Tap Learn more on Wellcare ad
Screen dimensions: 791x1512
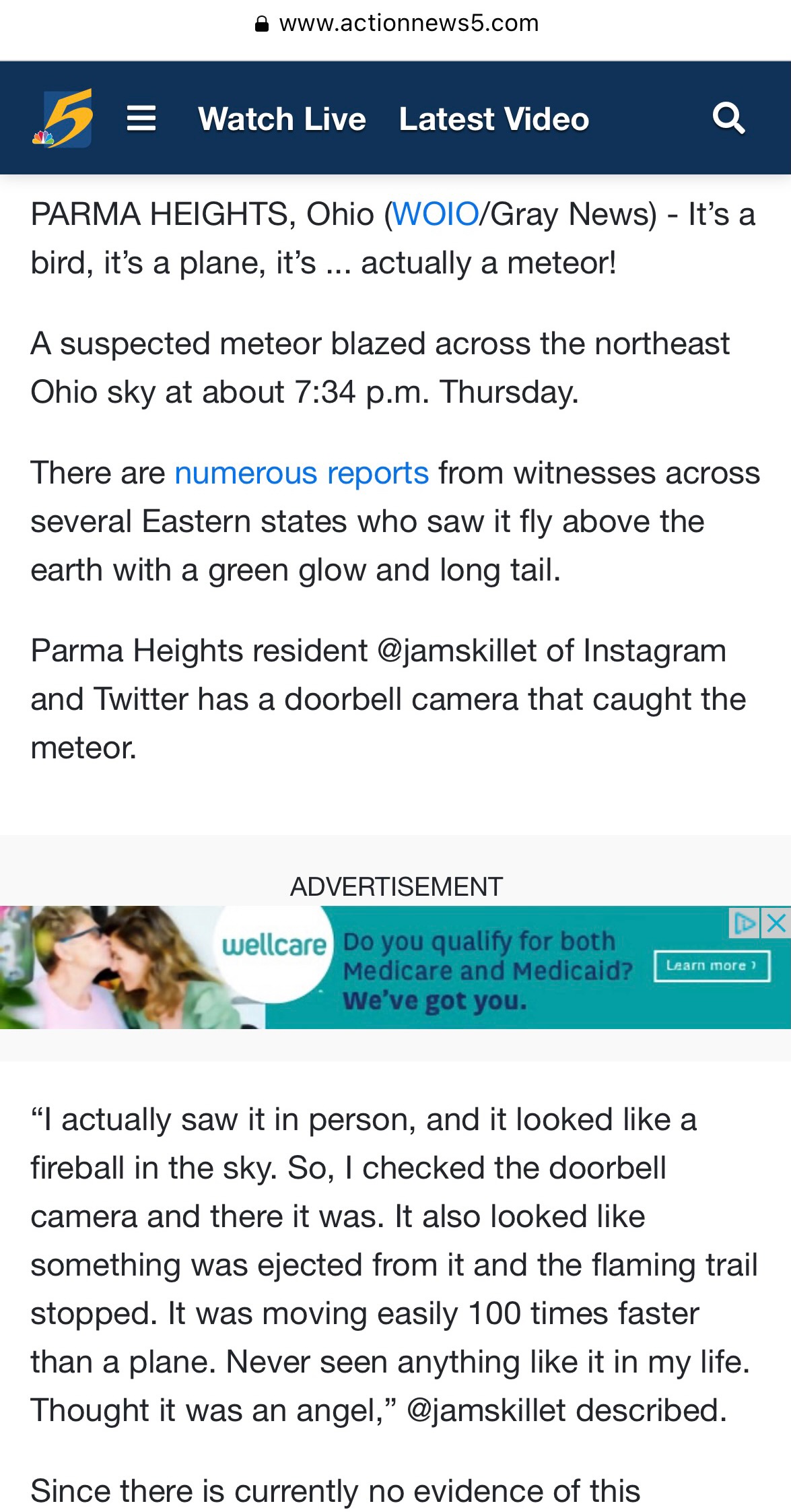[x=712, y=966]
